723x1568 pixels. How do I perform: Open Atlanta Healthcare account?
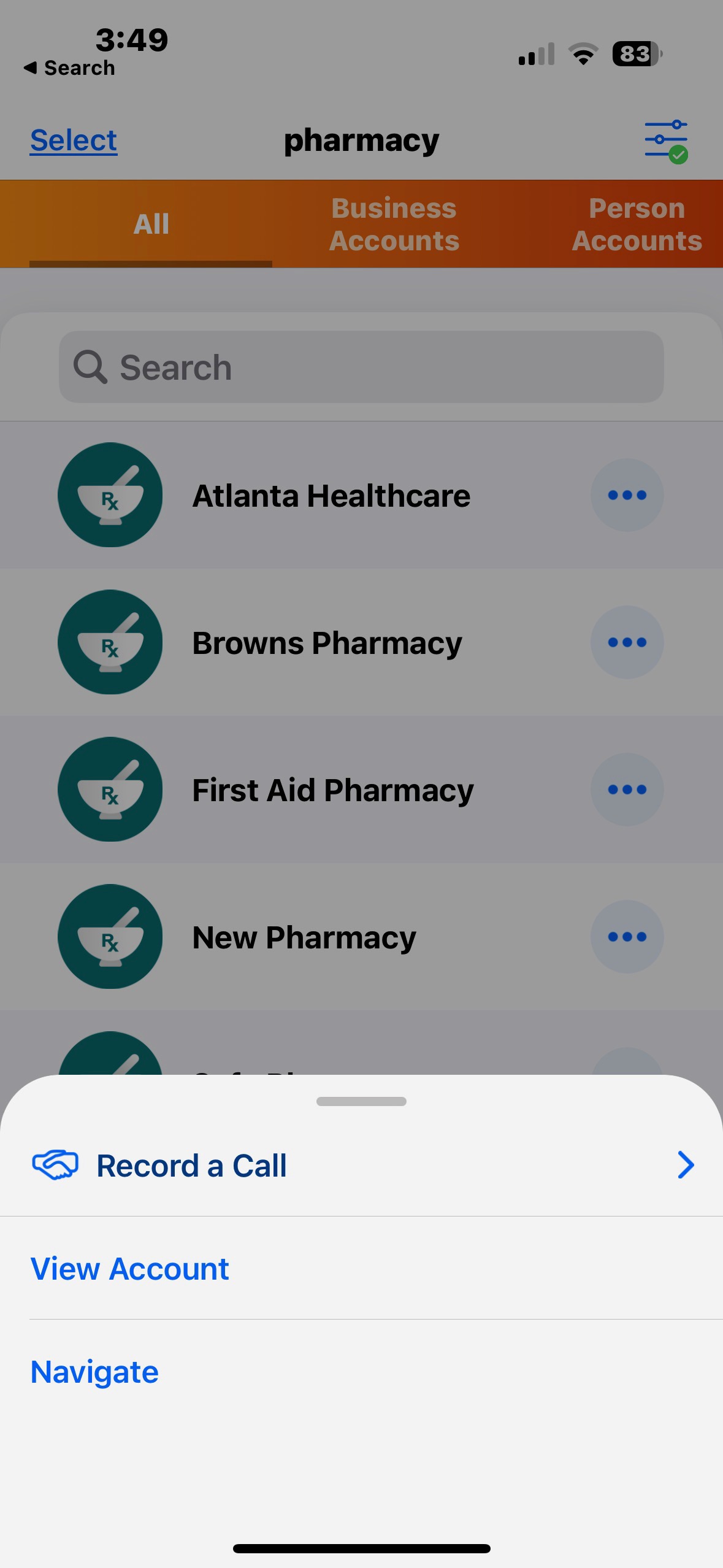331,495
